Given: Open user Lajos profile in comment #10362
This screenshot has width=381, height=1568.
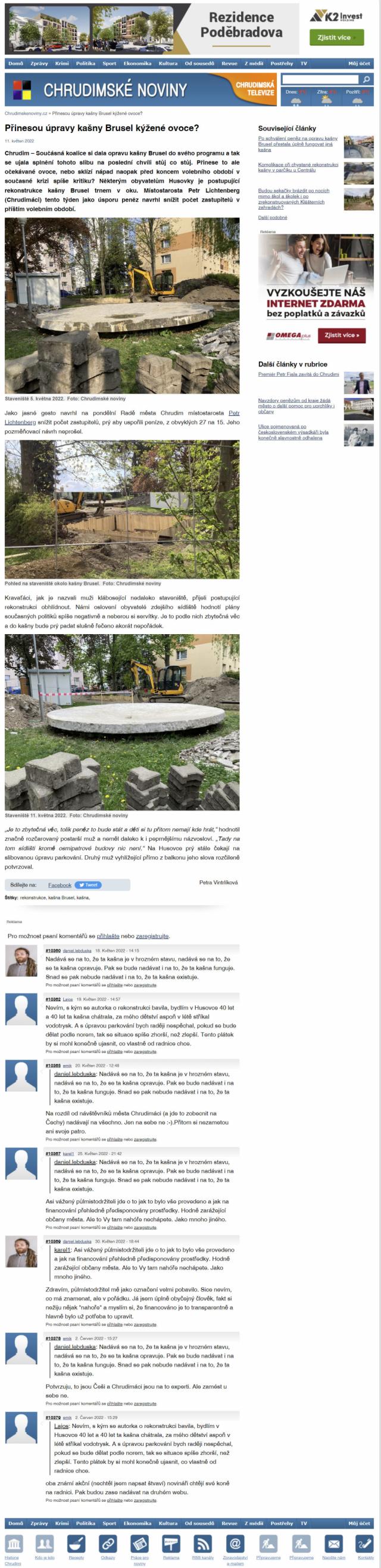Looking at the screenshot, I should tap(67, 999).
